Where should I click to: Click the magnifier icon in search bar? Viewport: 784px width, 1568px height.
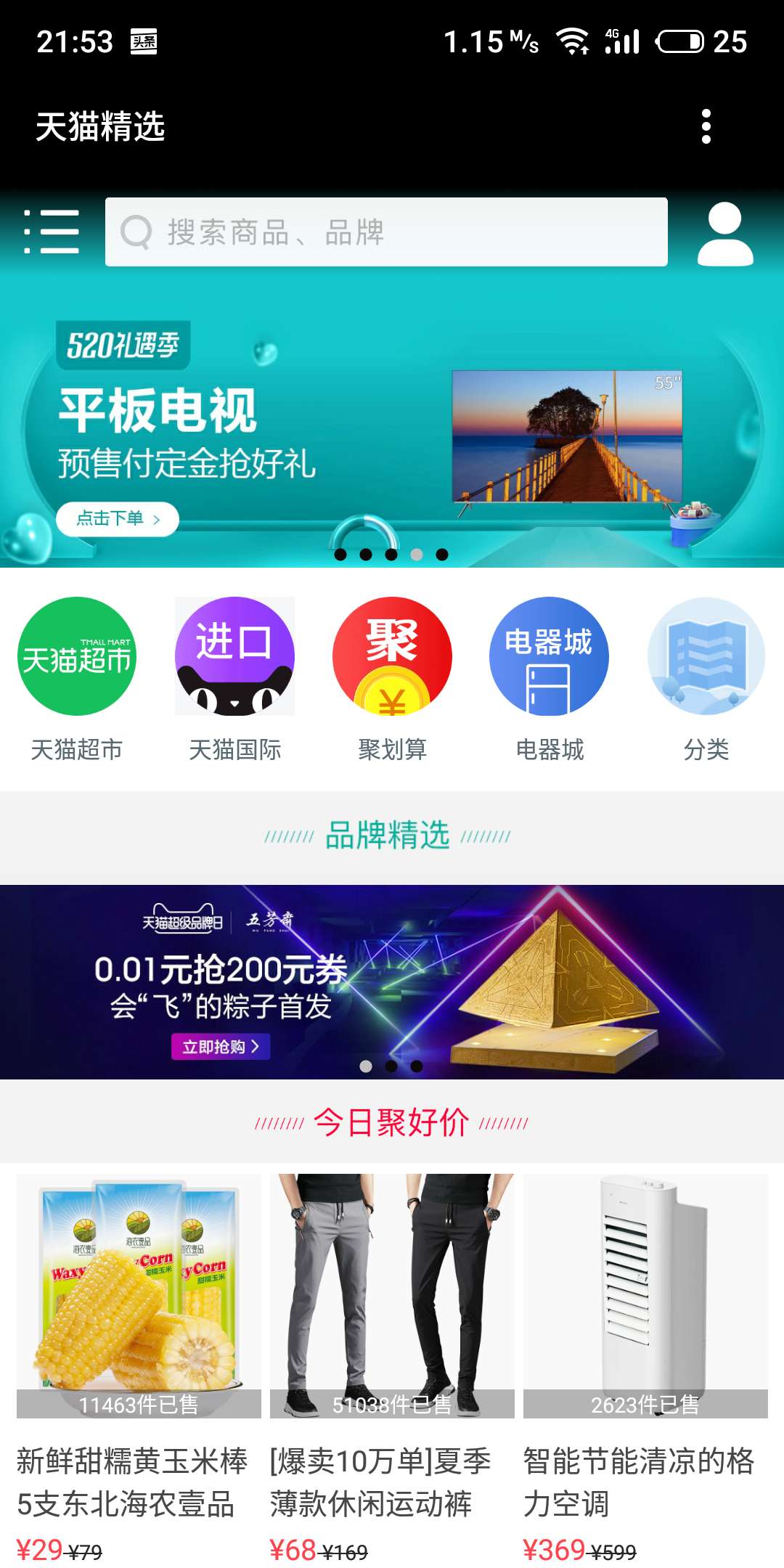138,232
